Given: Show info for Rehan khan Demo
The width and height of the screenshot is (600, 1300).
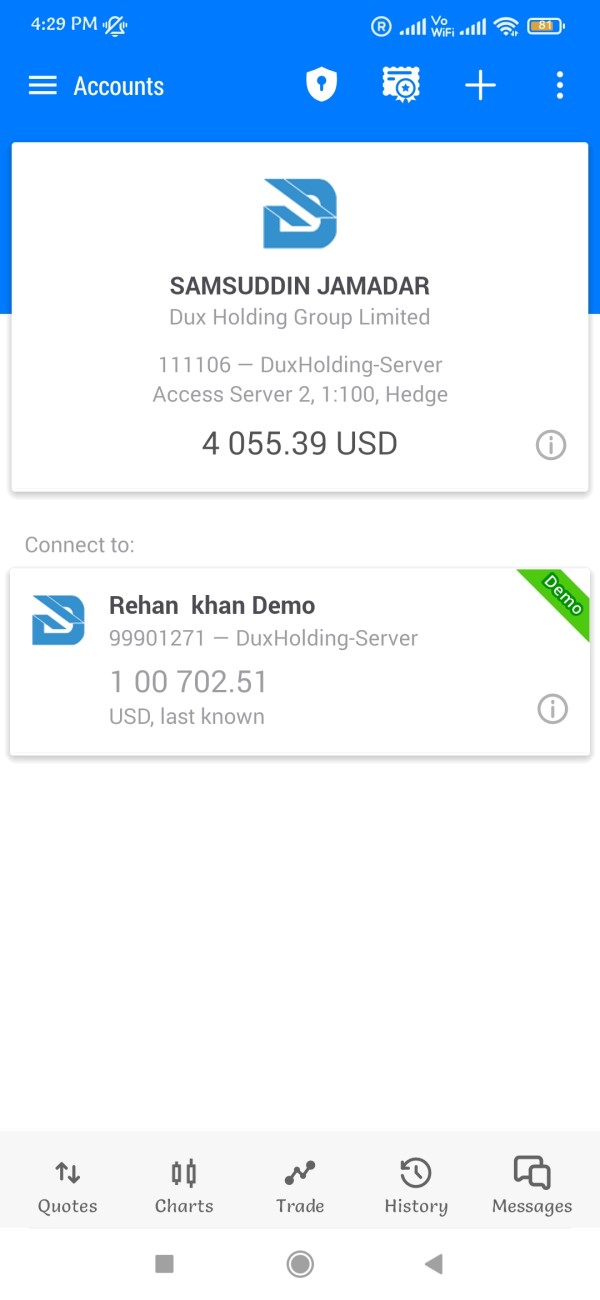Looking at the screenshot, I should tap(552, 709).
